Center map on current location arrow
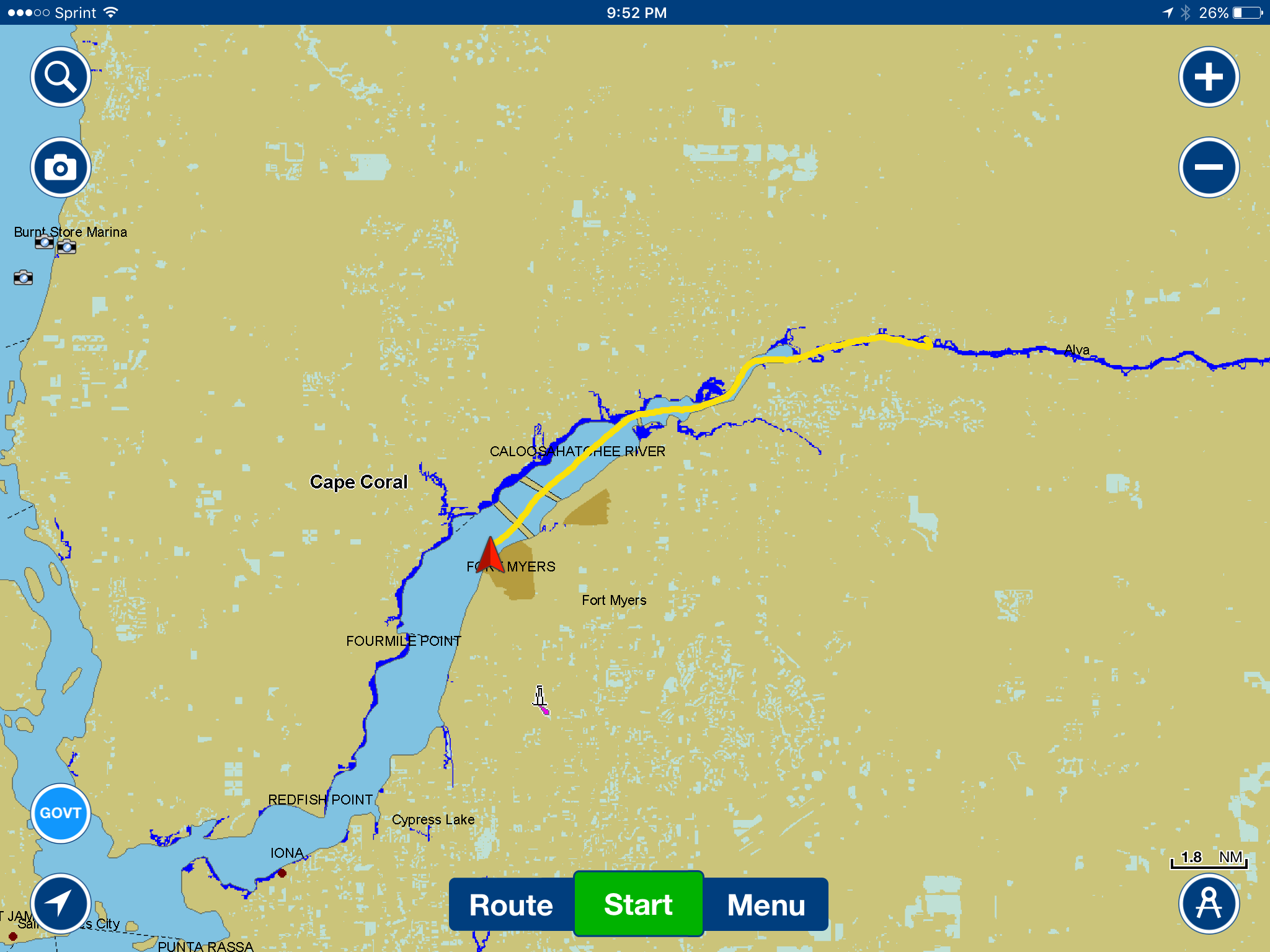1270x952 pixels. click(x=61, y=903)
